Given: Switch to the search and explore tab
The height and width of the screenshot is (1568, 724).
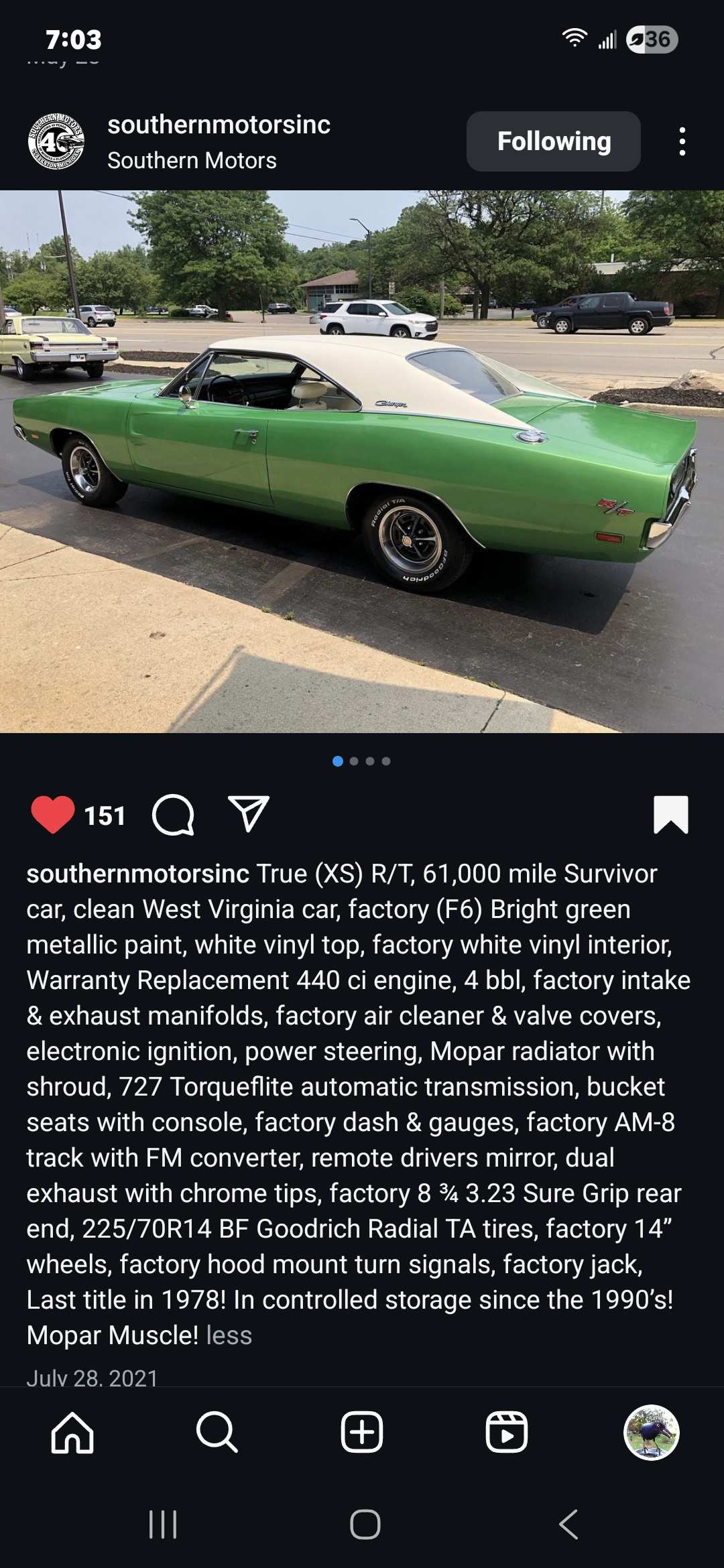Looking at the screenshot, I should (x=217, y=1432).
